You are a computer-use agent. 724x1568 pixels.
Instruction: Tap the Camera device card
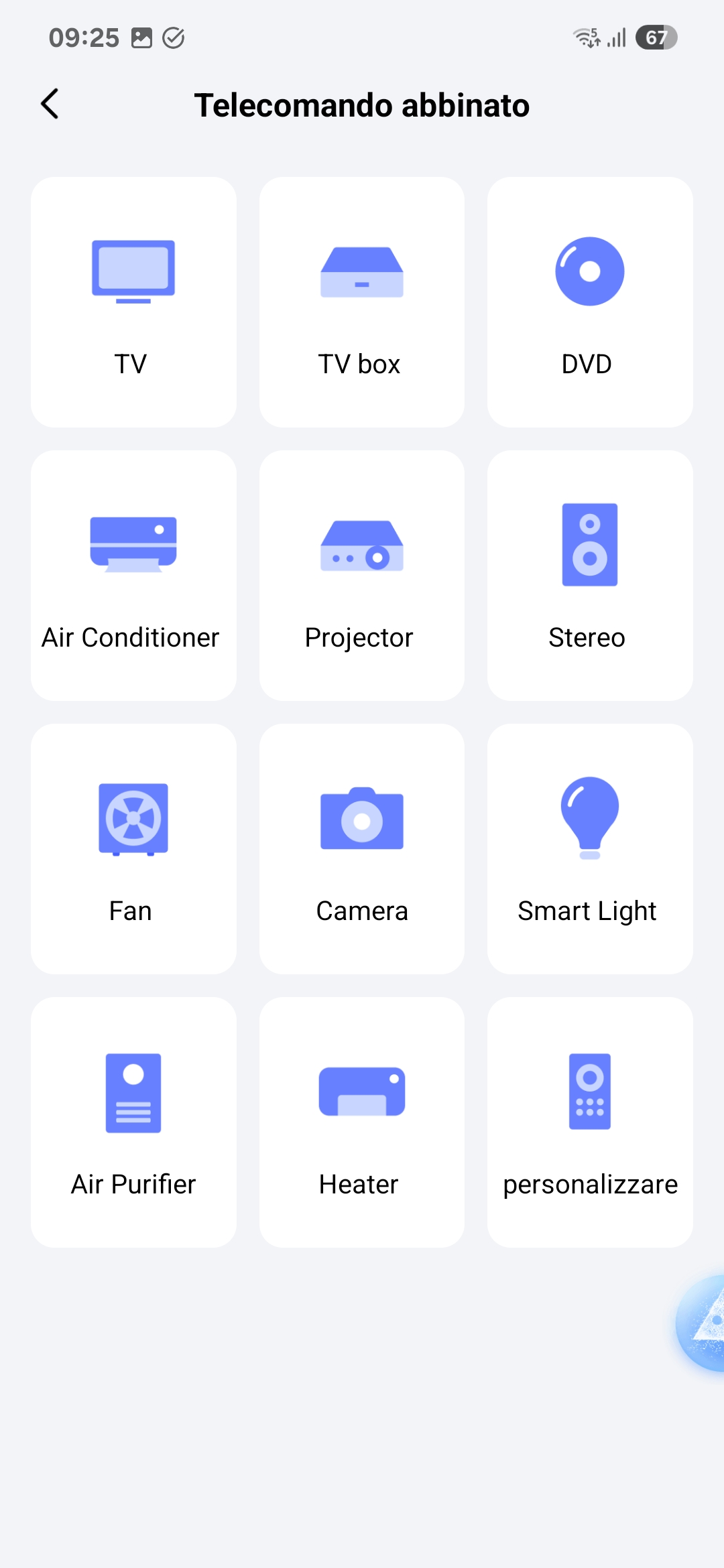[x=361, y=849]
